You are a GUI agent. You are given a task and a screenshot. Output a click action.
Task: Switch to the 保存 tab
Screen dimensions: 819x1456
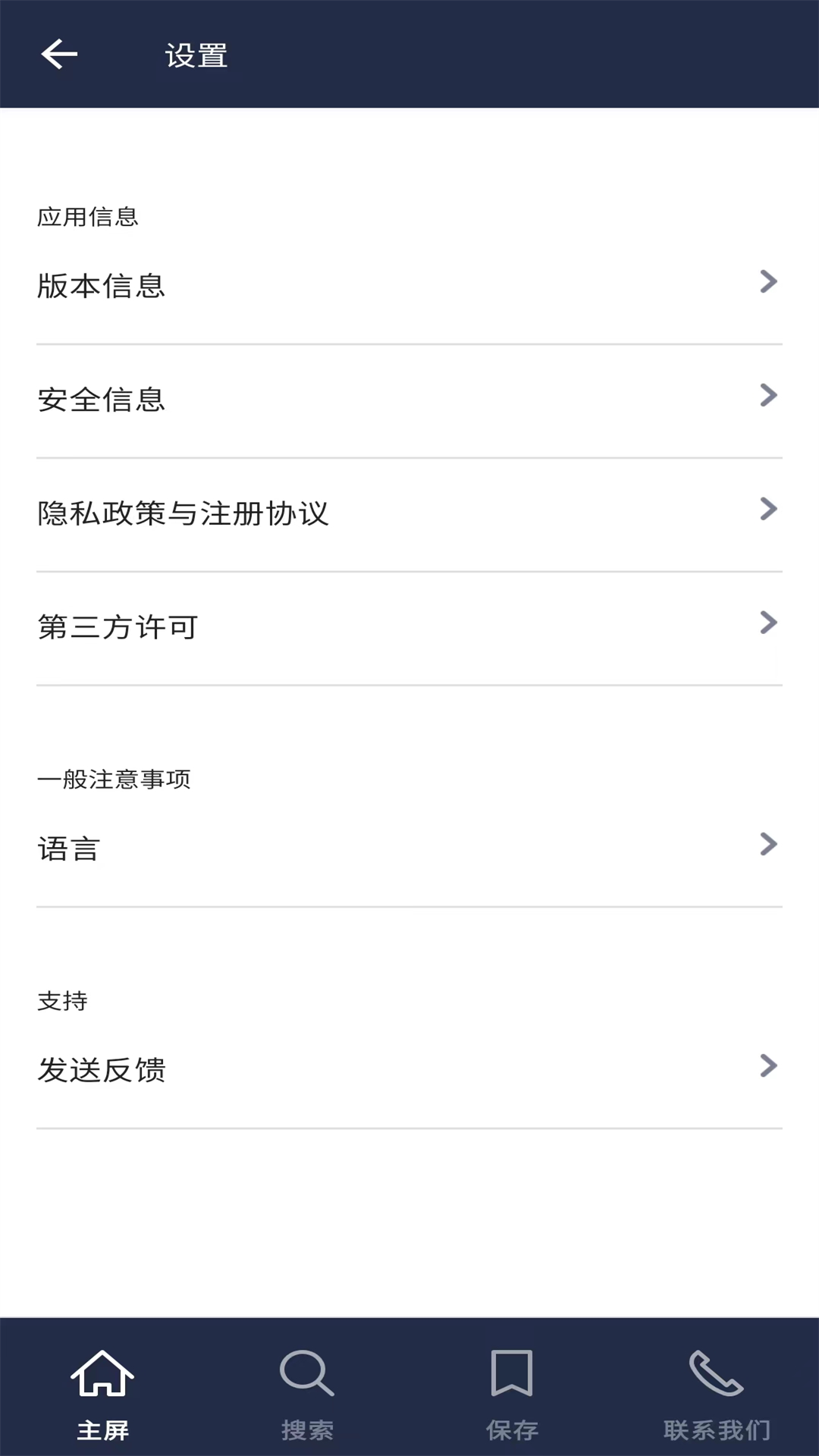point(511,1395)
